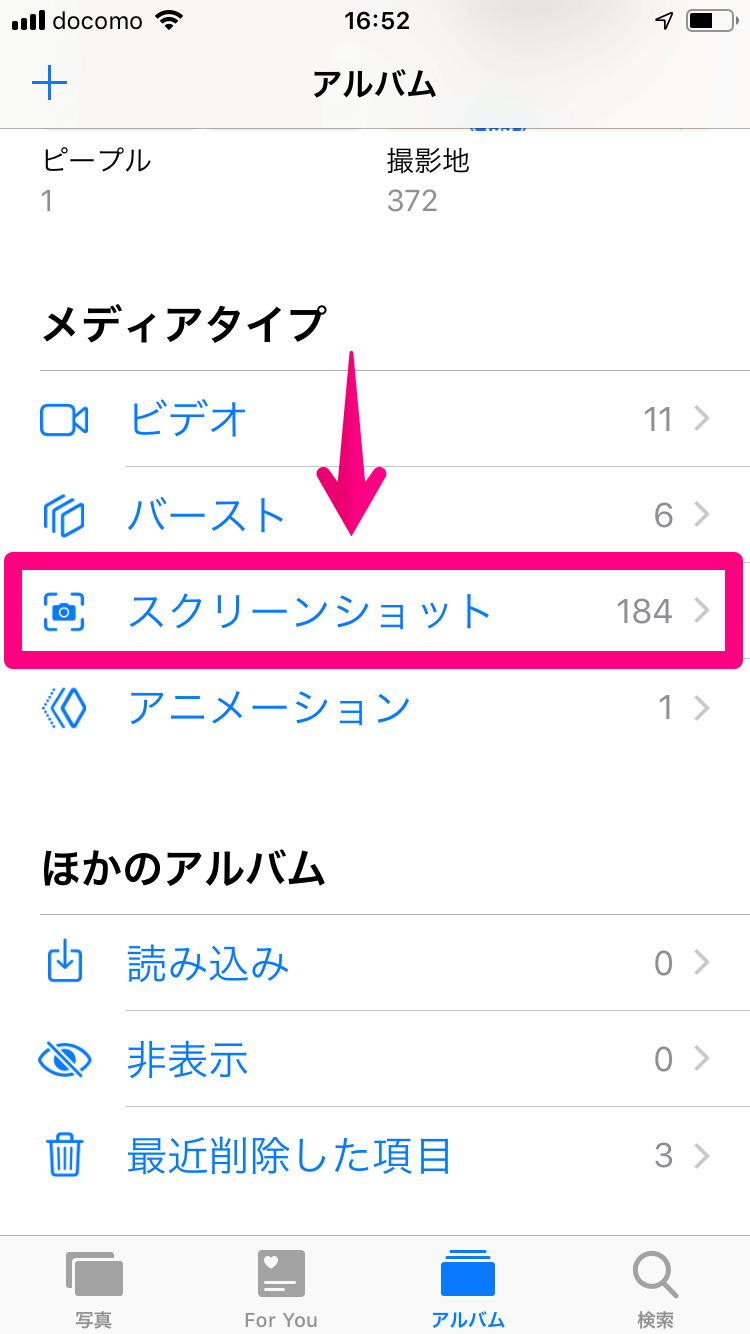Open the 撮影地 places album
The width and height of the screenshot is (750, 1334).
click(x=428, y=179)
